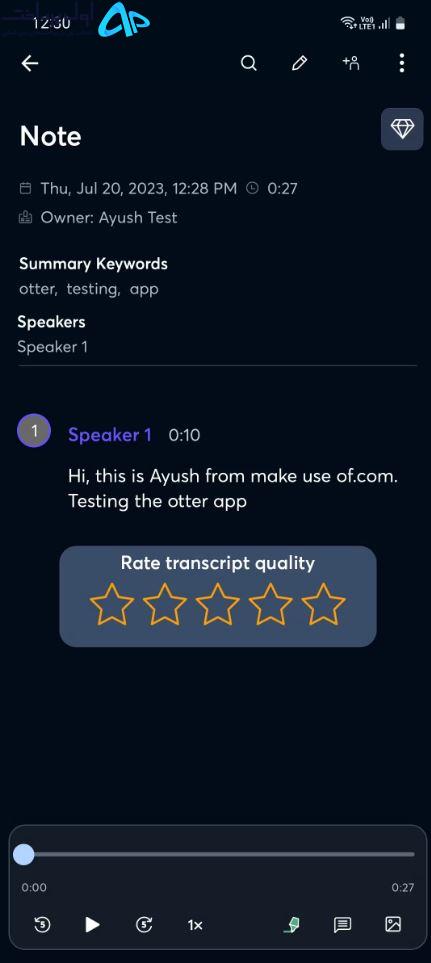Rate transcript quality one star

pos(112,604)
